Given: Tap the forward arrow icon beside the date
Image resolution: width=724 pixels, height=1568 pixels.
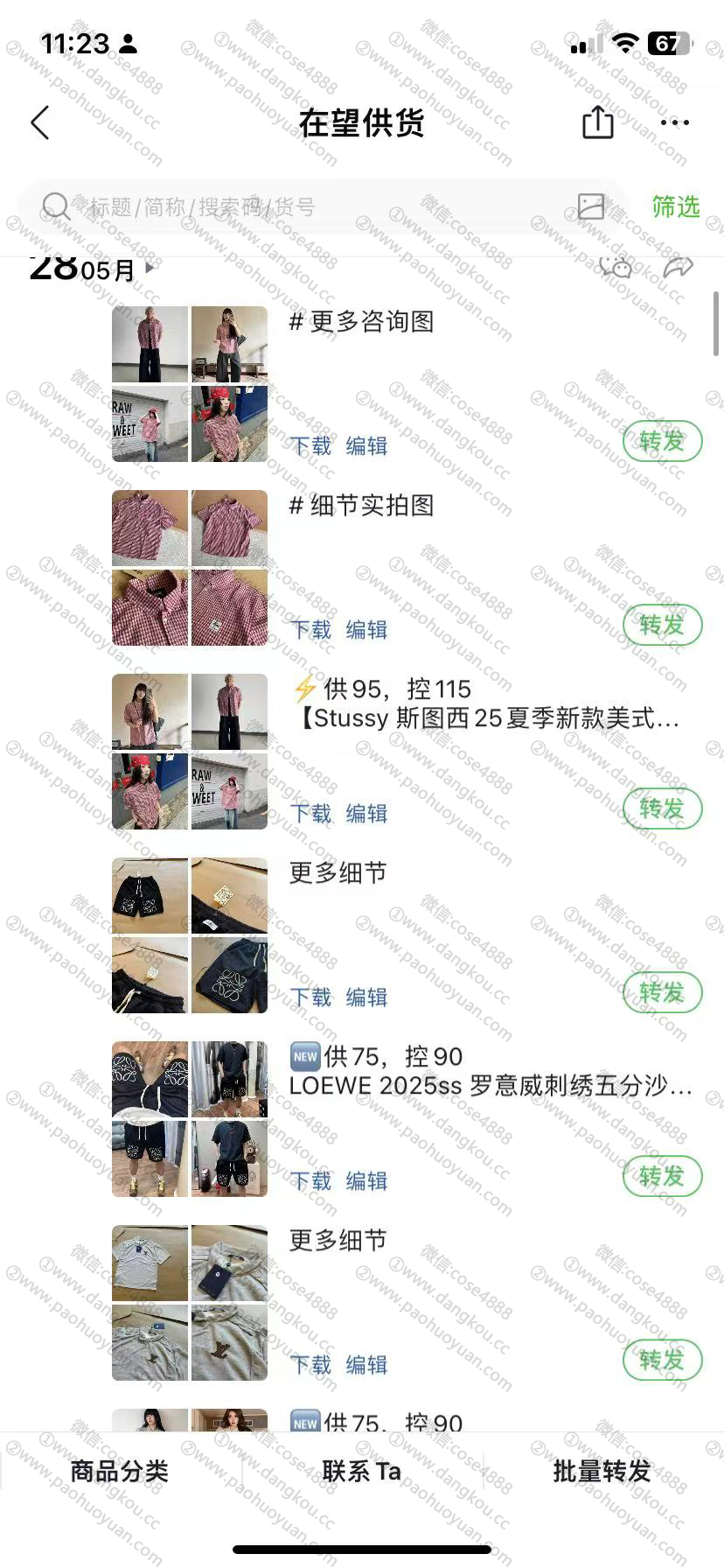Looking at the screenshot, I should click(x=678, y=268).
